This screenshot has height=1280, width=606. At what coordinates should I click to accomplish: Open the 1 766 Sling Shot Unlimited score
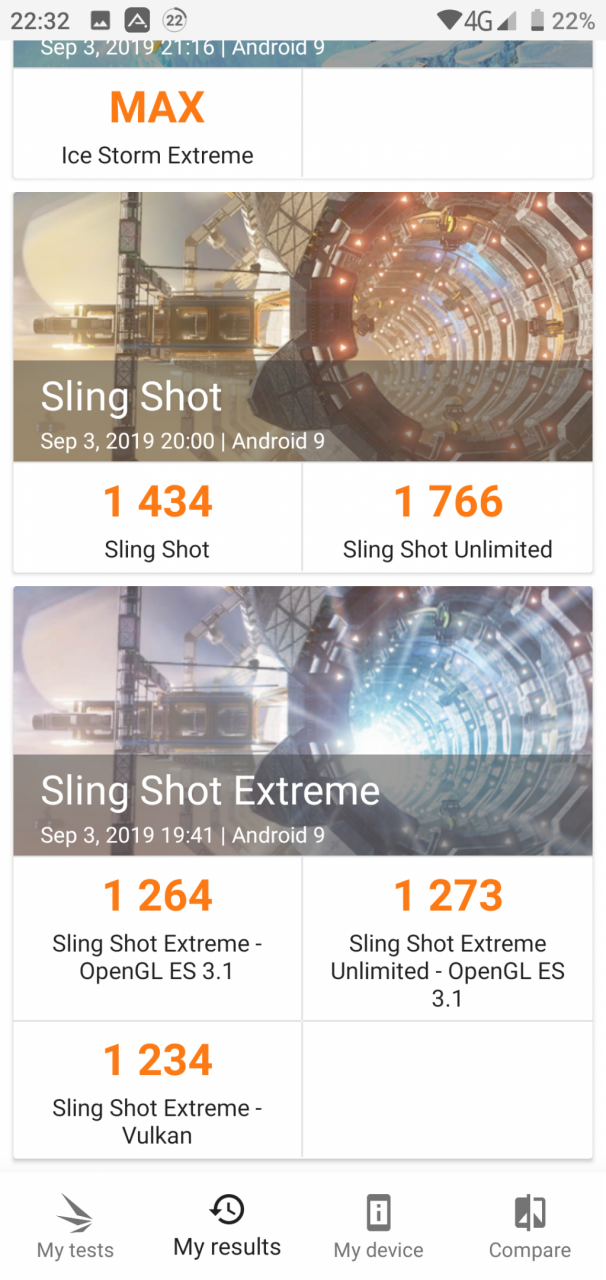447,517
